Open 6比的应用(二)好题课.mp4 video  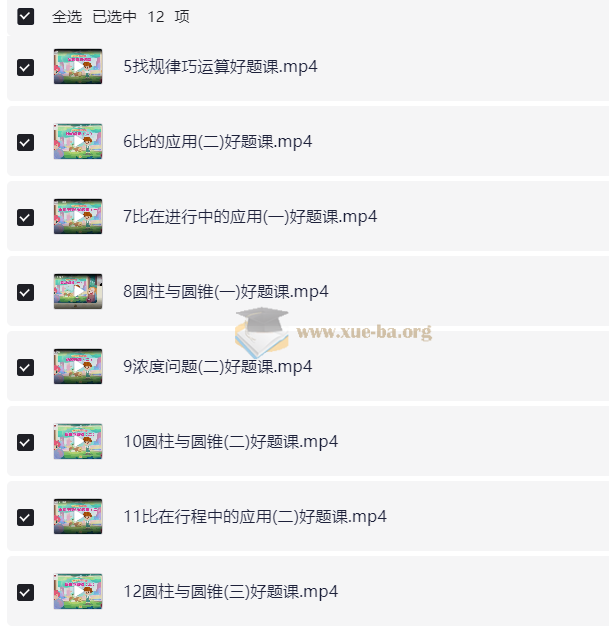click(217, 142)
